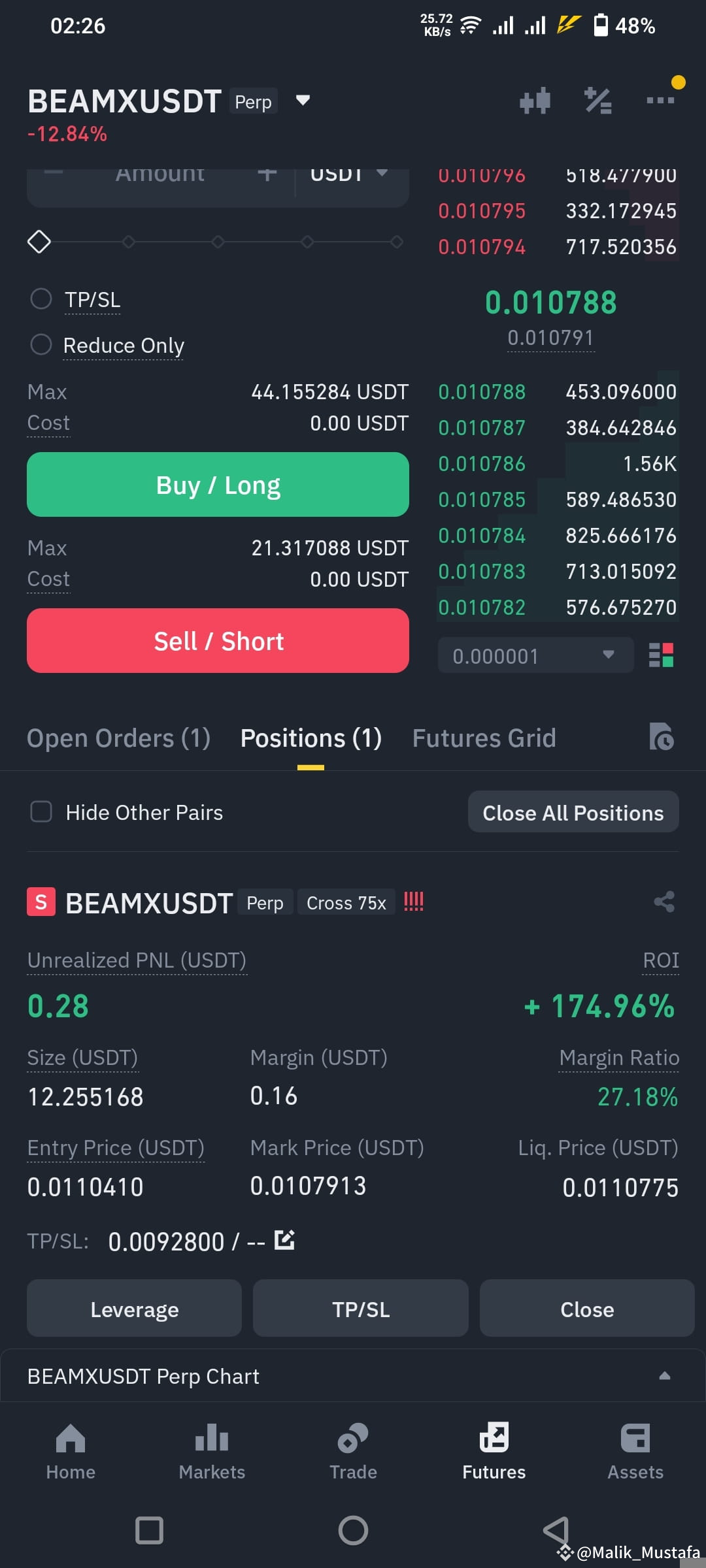
Task: Switch to the Futures Grid tab
Action: click(x=484, y=738)
